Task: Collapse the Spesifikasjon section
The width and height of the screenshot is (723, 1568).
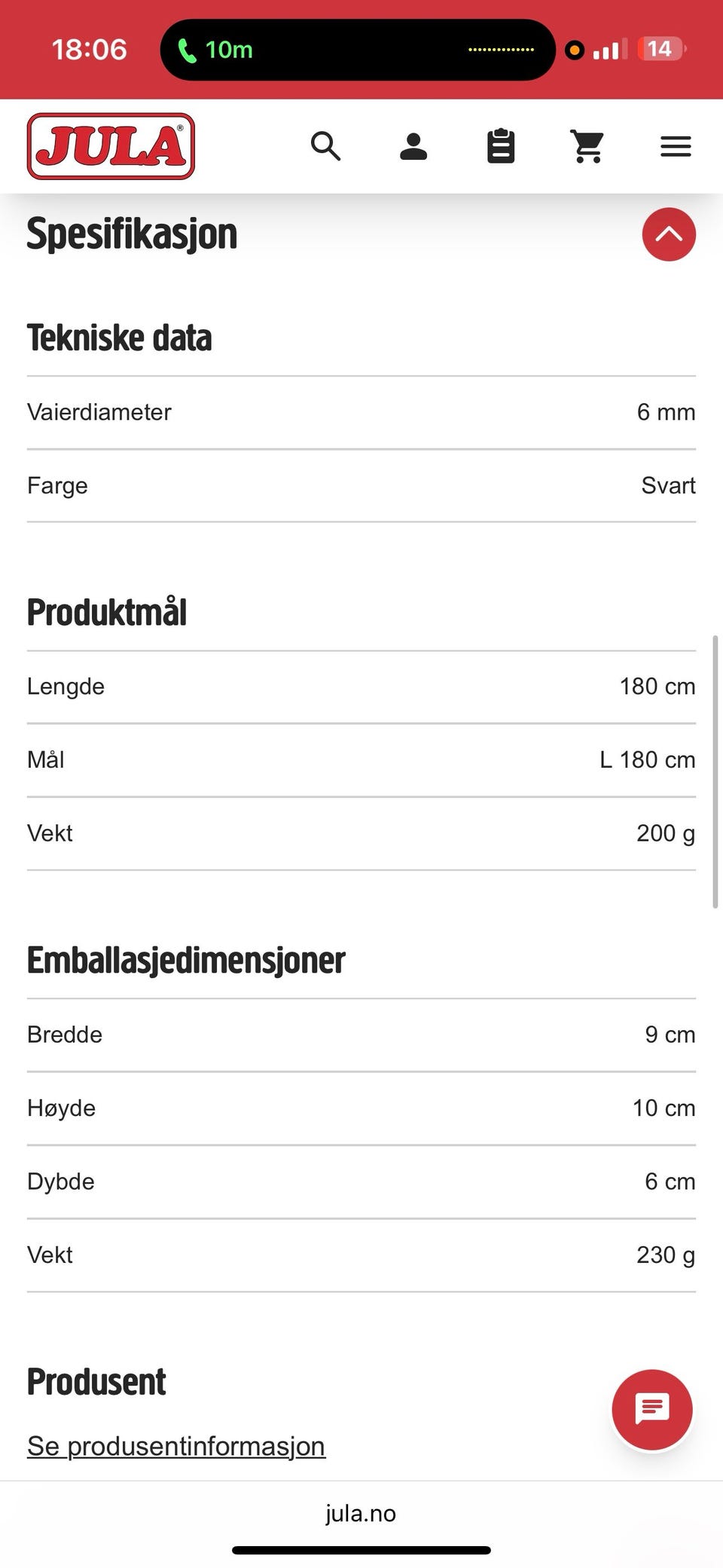Action: [668, 234]
